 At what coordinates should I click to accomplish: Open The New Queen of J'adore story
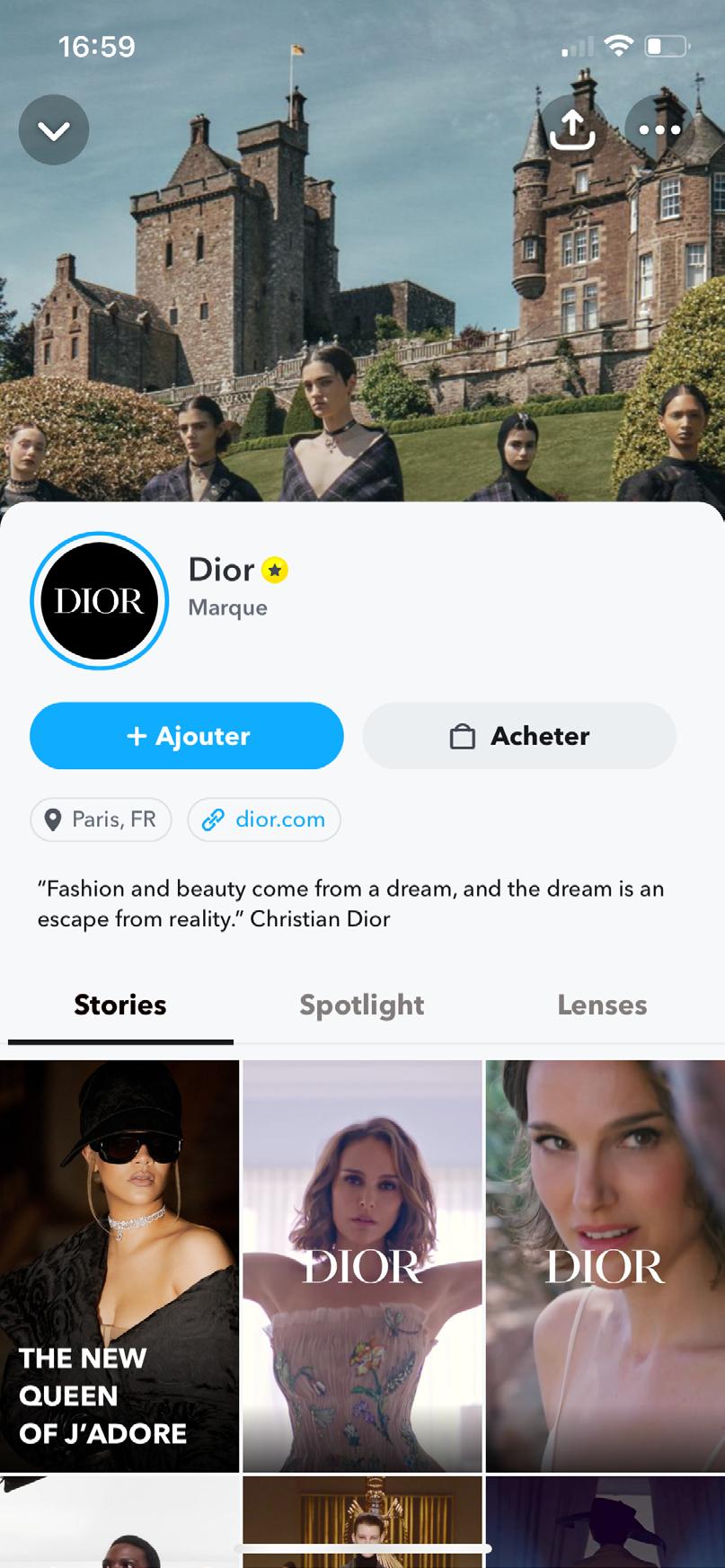119,1265
